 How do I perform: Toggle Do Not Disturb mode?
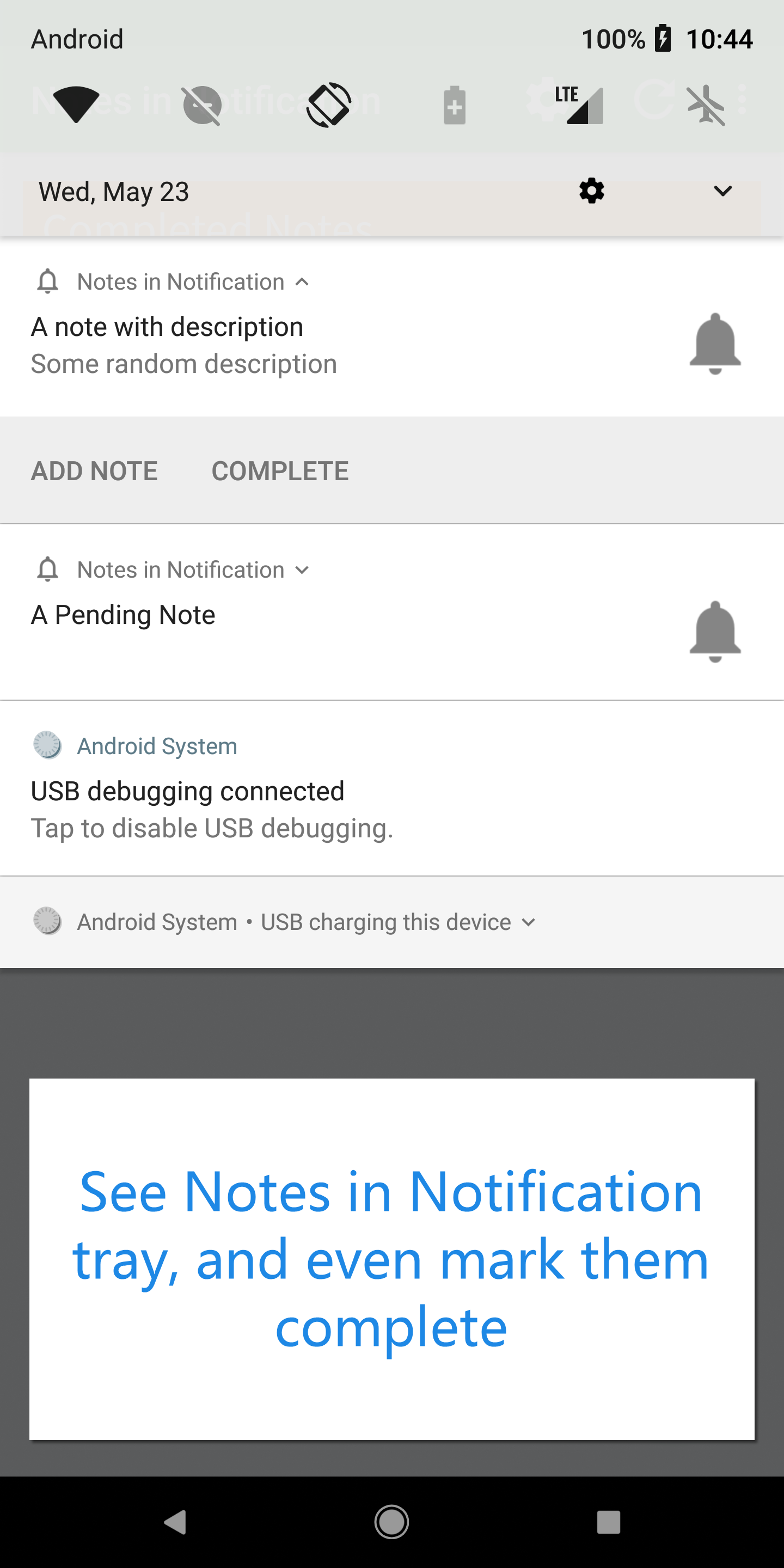(x=201, y=103)
